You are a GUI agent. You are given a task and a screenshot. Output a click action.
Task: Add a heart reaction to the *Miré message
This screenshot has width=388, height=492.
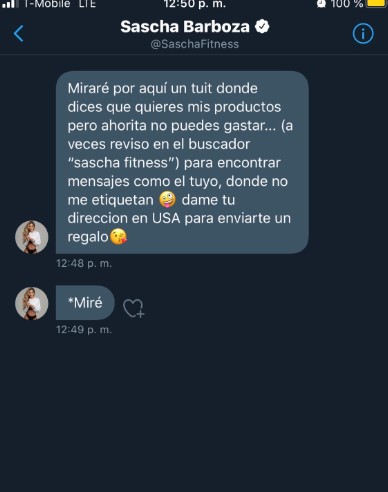point(134,308)
